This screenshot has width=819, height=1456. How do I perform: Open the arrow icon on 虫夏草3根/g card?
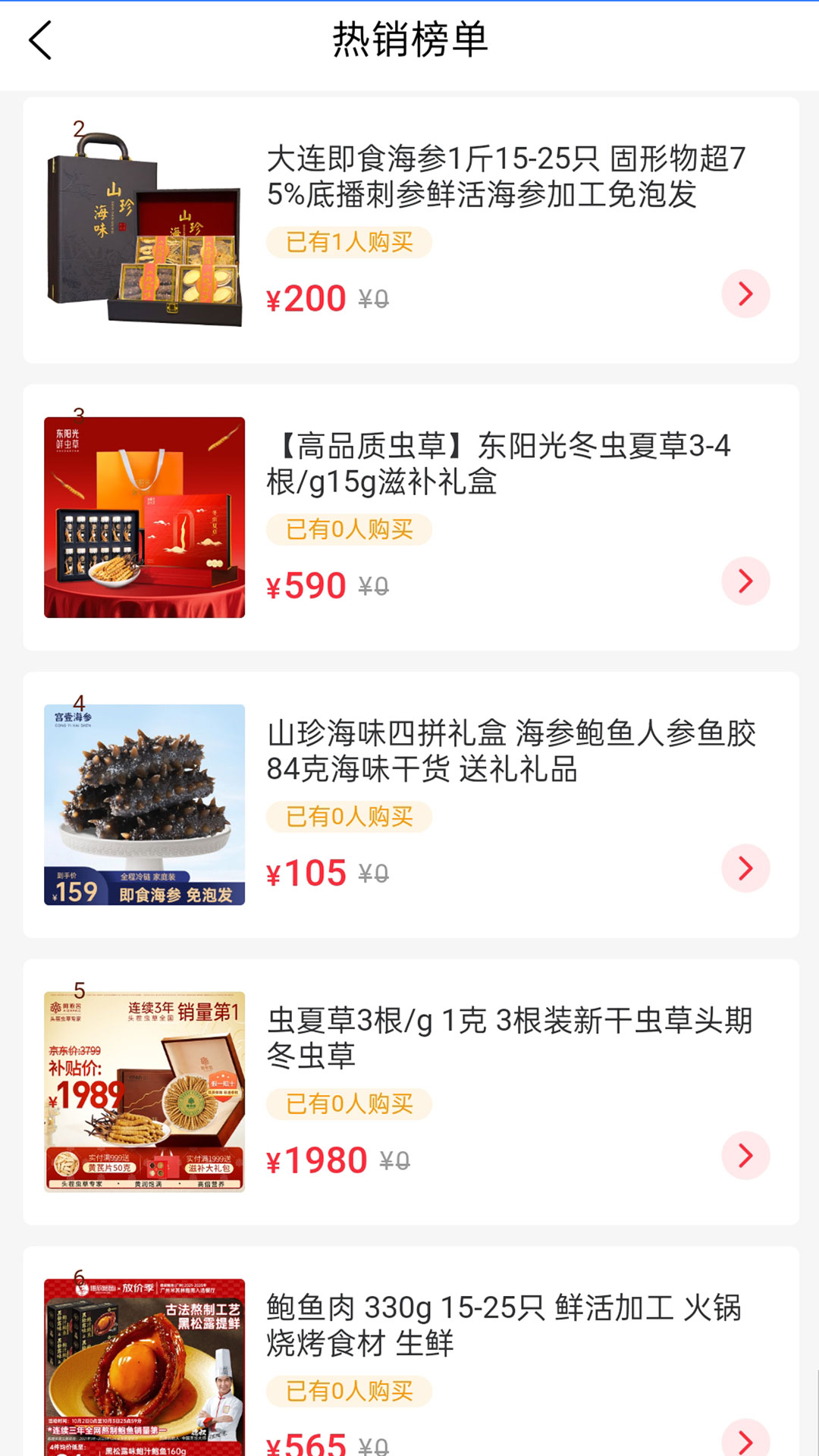pos(747,1154)
